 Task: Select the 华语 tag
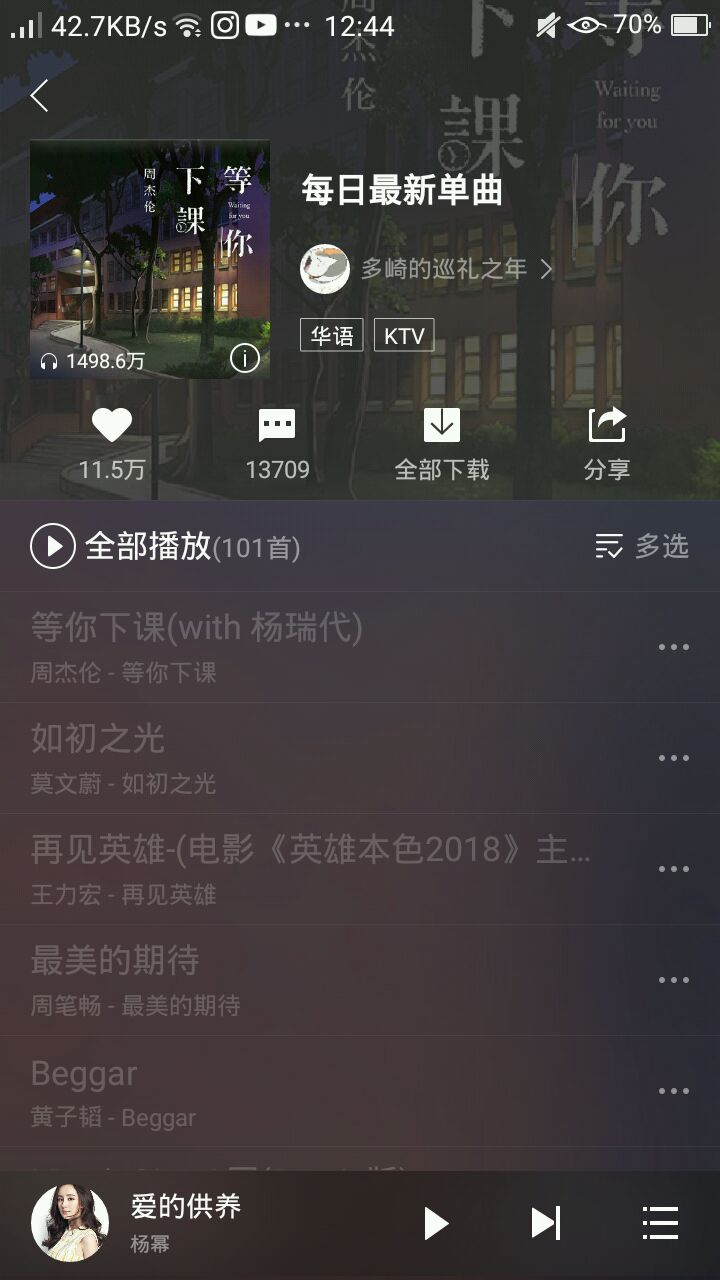tap(332, 335)
